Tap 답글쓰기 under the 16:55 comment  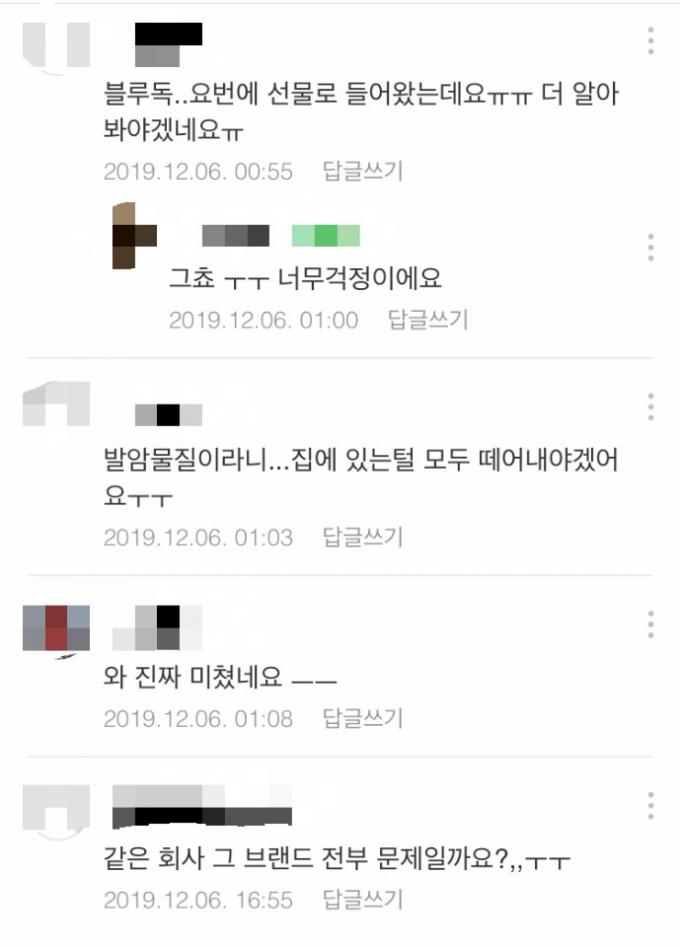click(x=362, y=899)
